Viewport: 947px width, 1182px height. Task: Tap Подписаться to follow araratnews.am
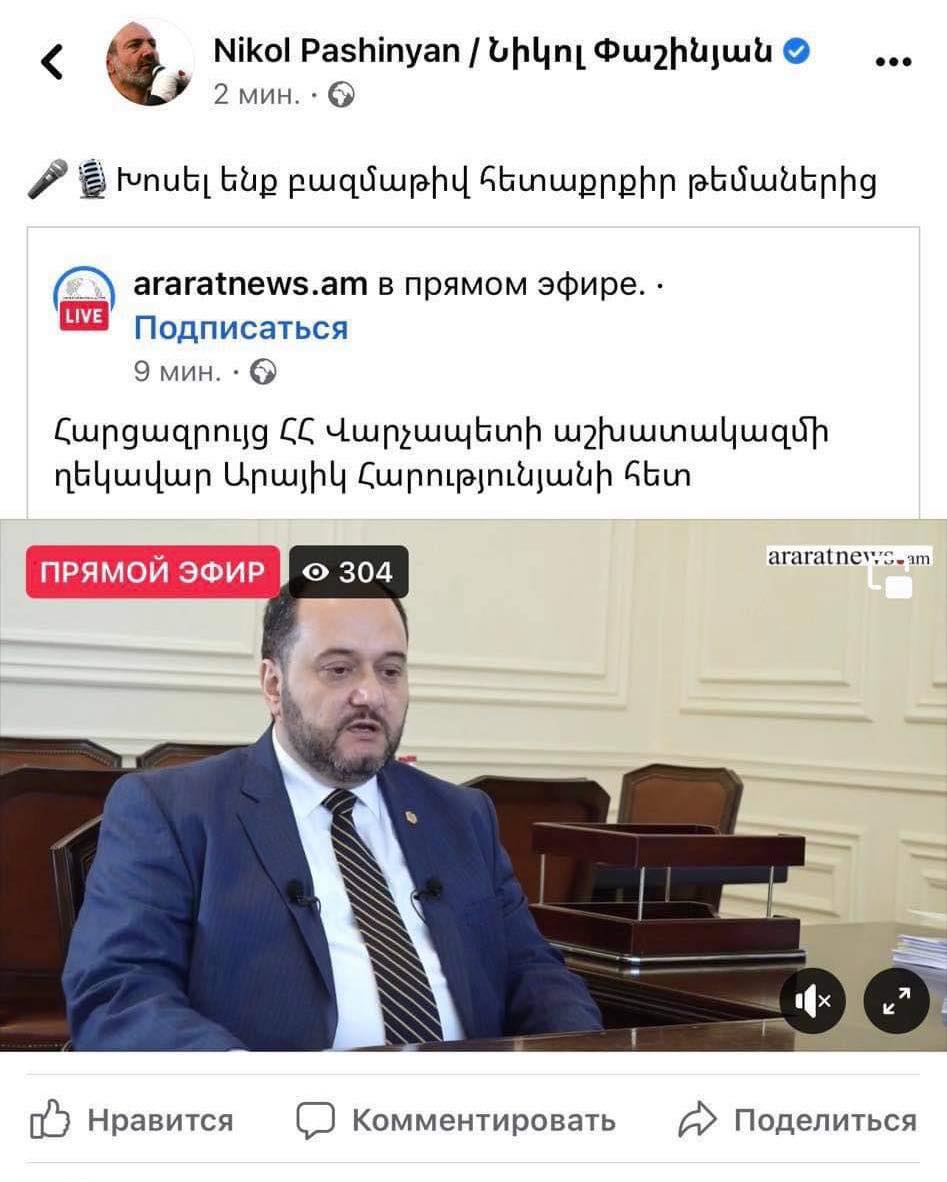click(x=241, y=328)
